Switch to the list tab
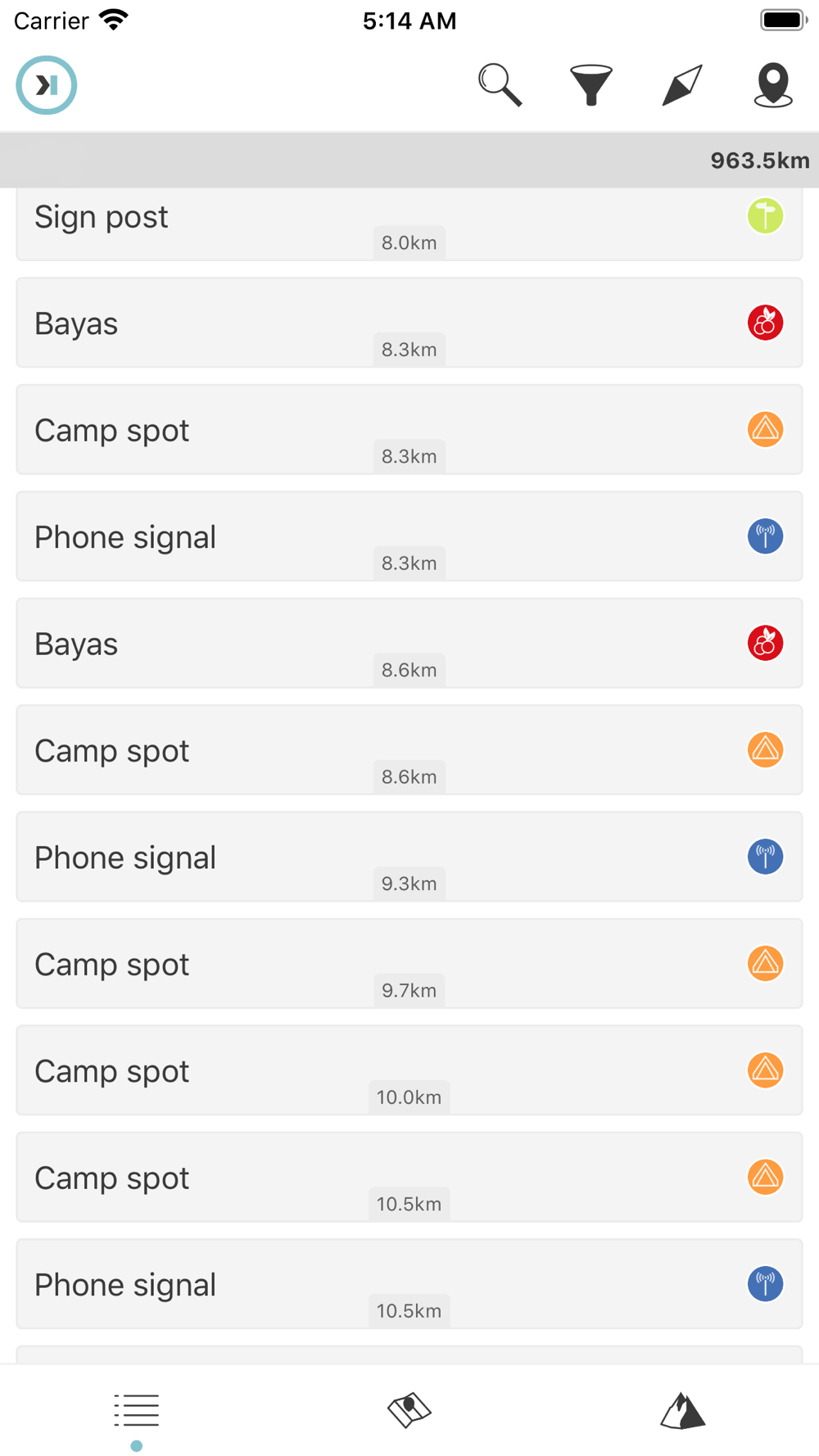This screenshot has height=1456, width=819. [137, 1411]
